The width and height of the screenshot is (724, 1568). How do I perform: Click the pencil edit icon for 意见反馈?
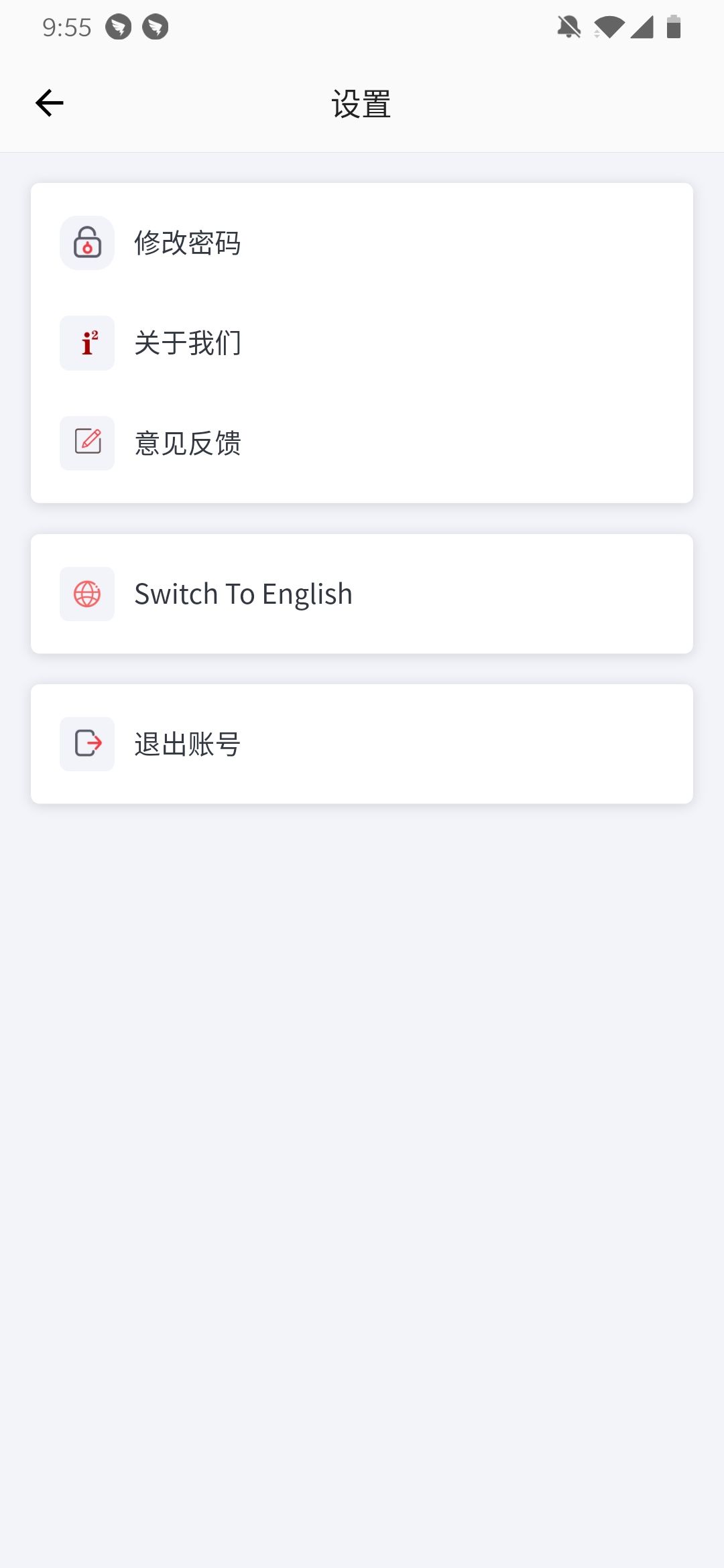click(x=86, y=442)
